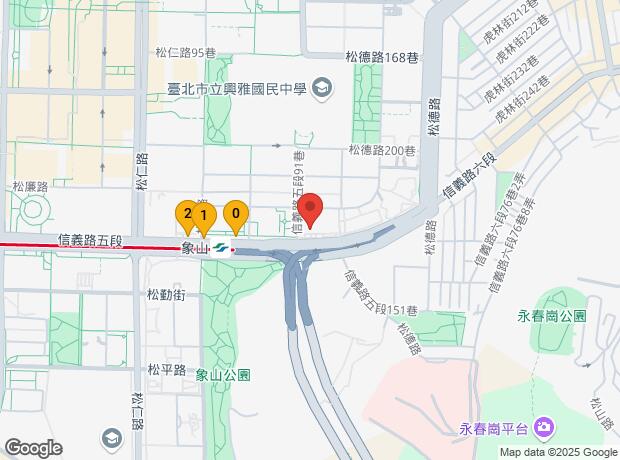This screenshot has height=460, width=620.
Task: Tap the red location pin
Action: click(x=310, y=211)
